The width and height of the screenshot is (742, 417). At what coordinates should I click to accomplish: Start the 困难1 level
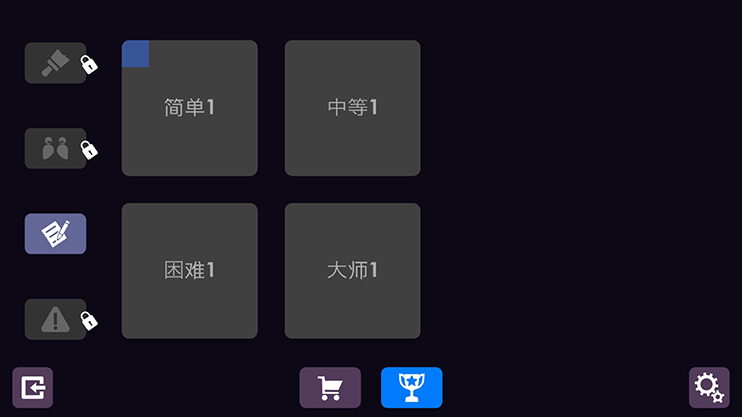[x=189, y=271]
